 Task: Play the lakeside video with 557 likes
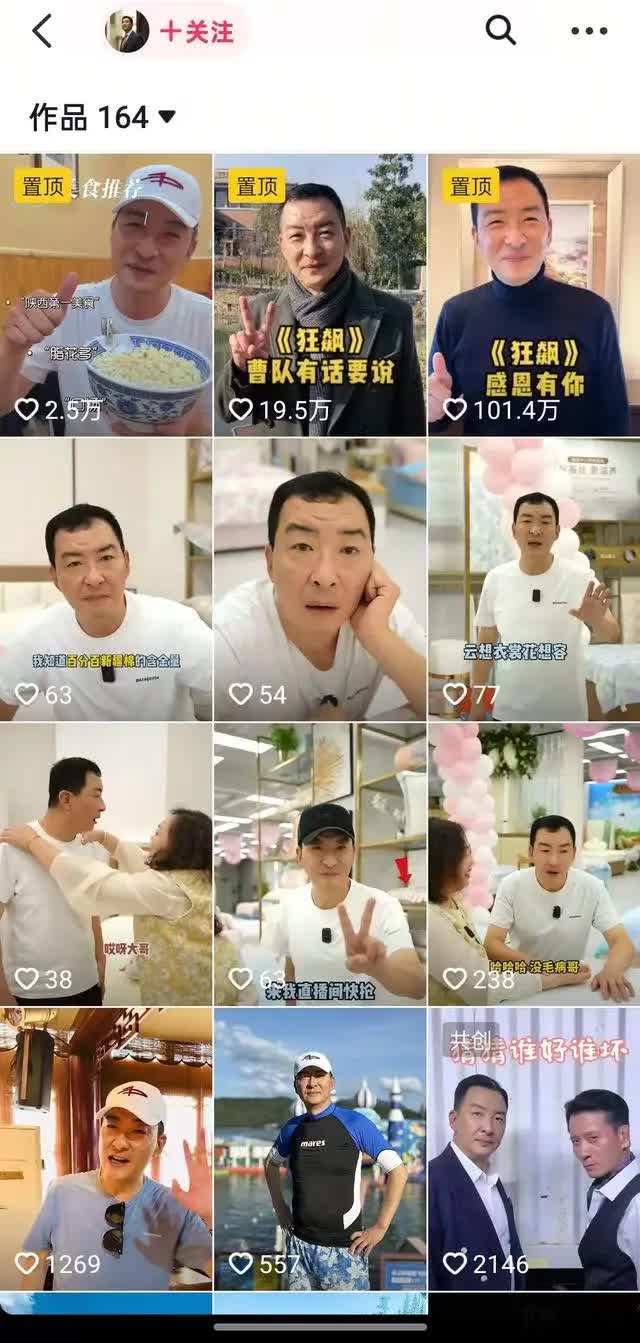(320, 1150)
